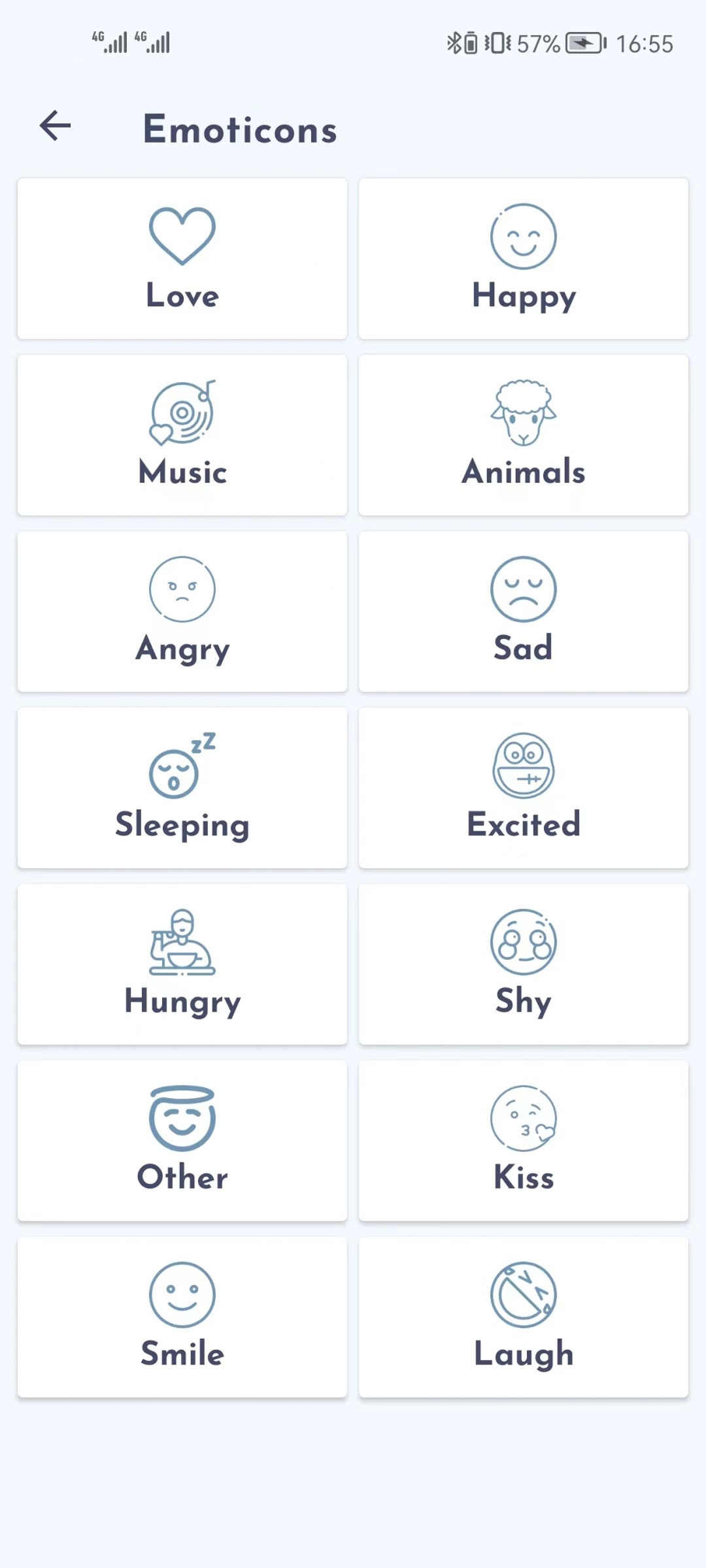The image size is (706, 1568).
Task: Browse the Kiss emoticons
Action: click(x=524, y=1141)
